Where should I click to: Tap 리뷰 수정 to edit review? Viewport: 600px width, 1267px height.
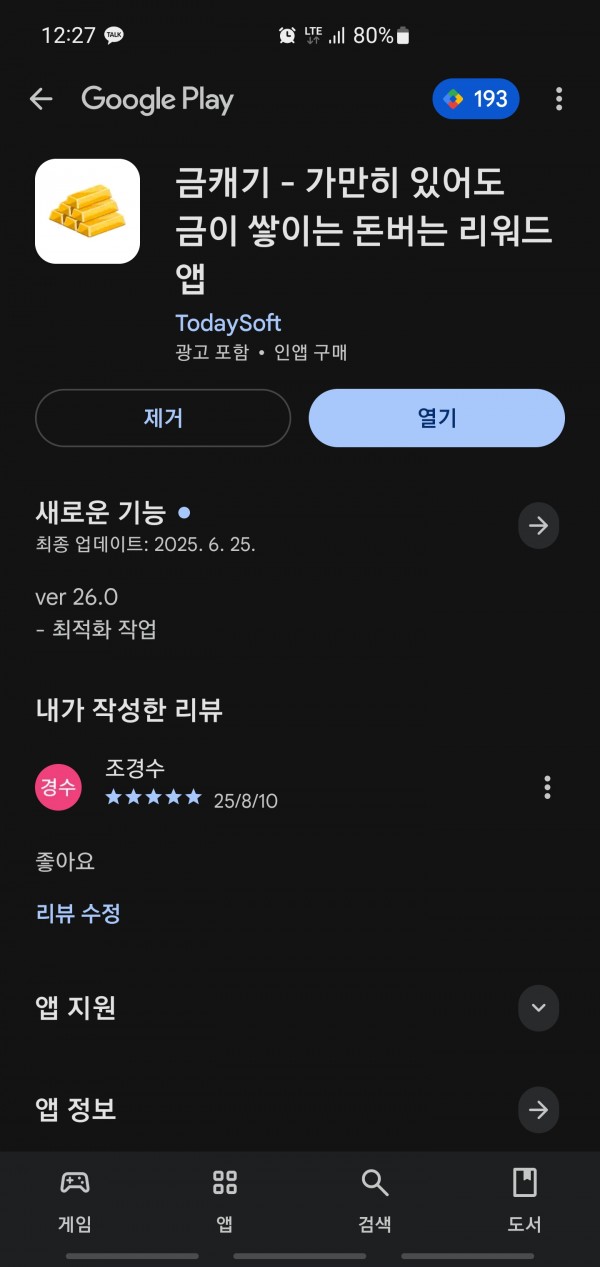tap(79, 913)
